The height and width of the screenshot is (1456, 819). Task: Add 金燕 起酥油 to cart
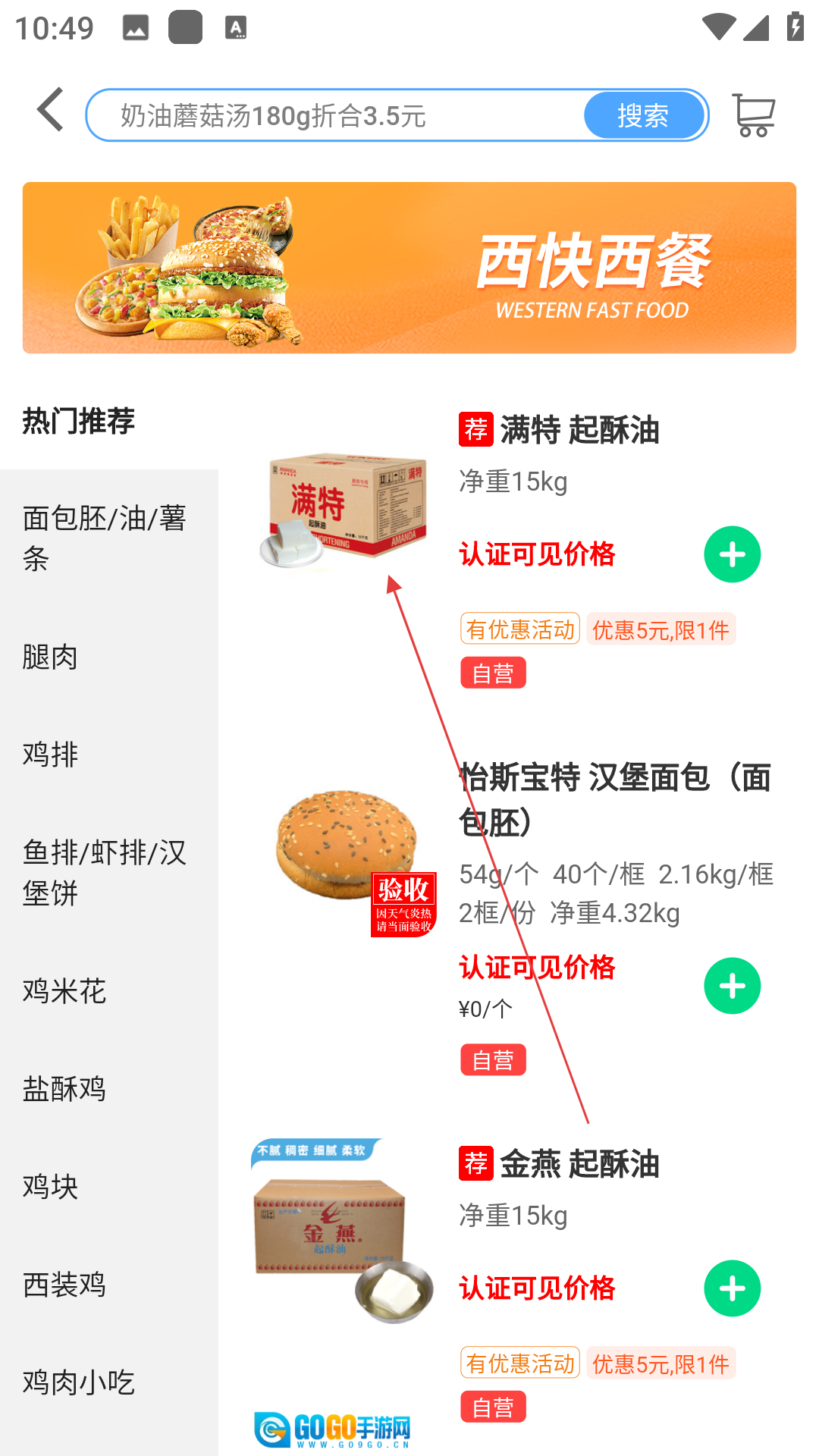732,1288
